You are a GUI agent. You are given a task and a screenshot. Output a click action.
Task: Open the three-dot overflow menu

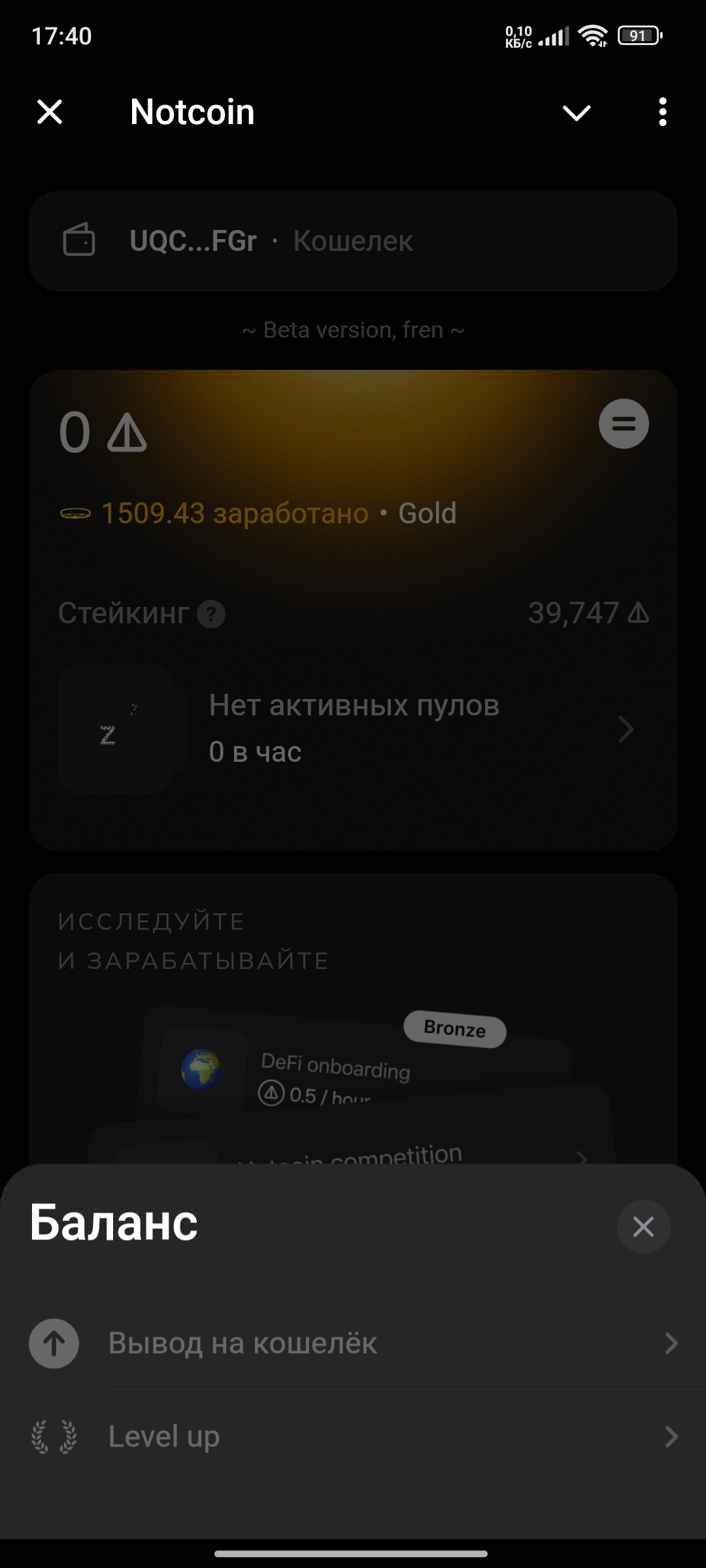coord(663,112)
